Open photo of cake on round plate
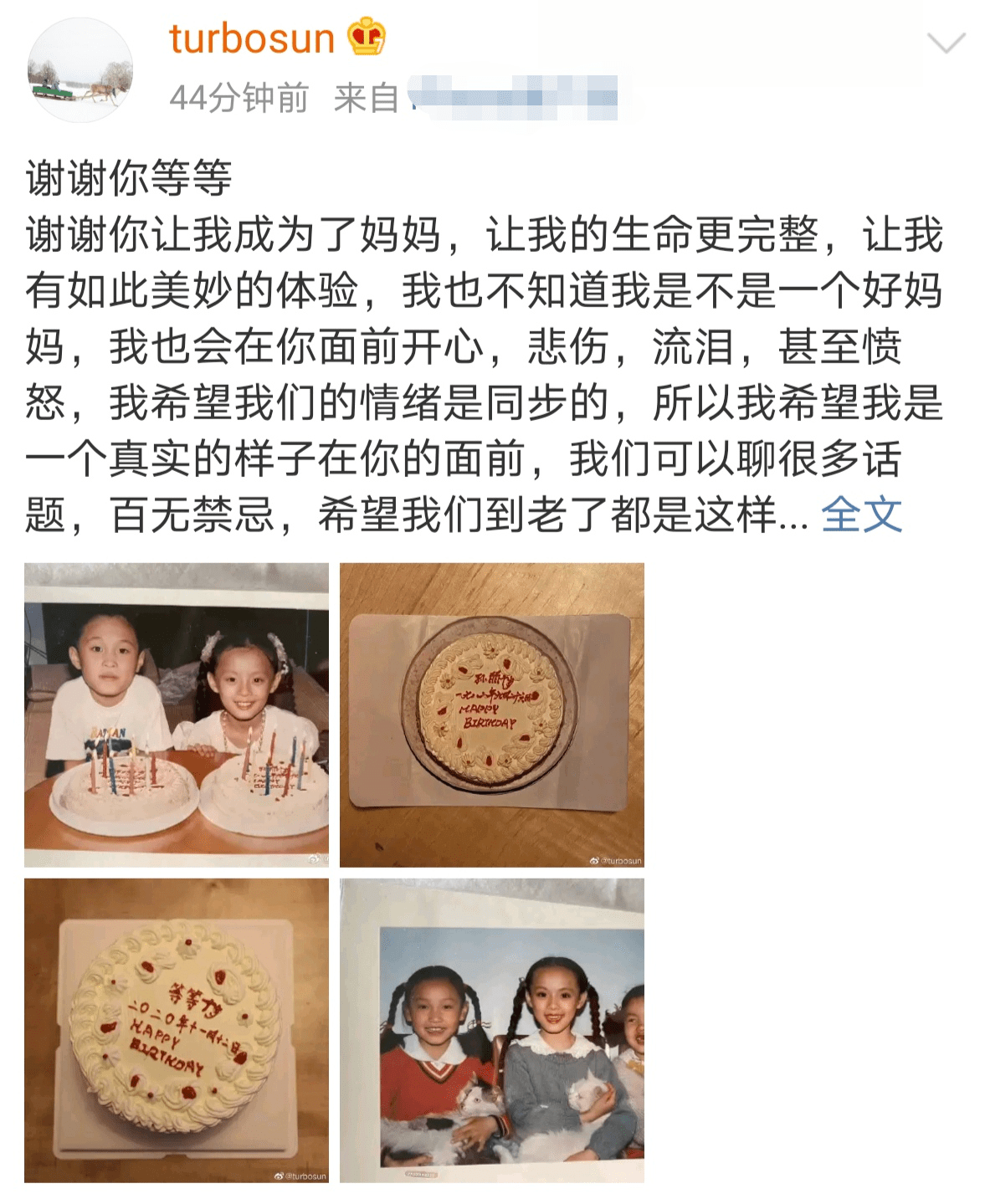Image resolution: width=985 pixels, height=1204 pixels. pyautogui.click(x=491, y=715)
